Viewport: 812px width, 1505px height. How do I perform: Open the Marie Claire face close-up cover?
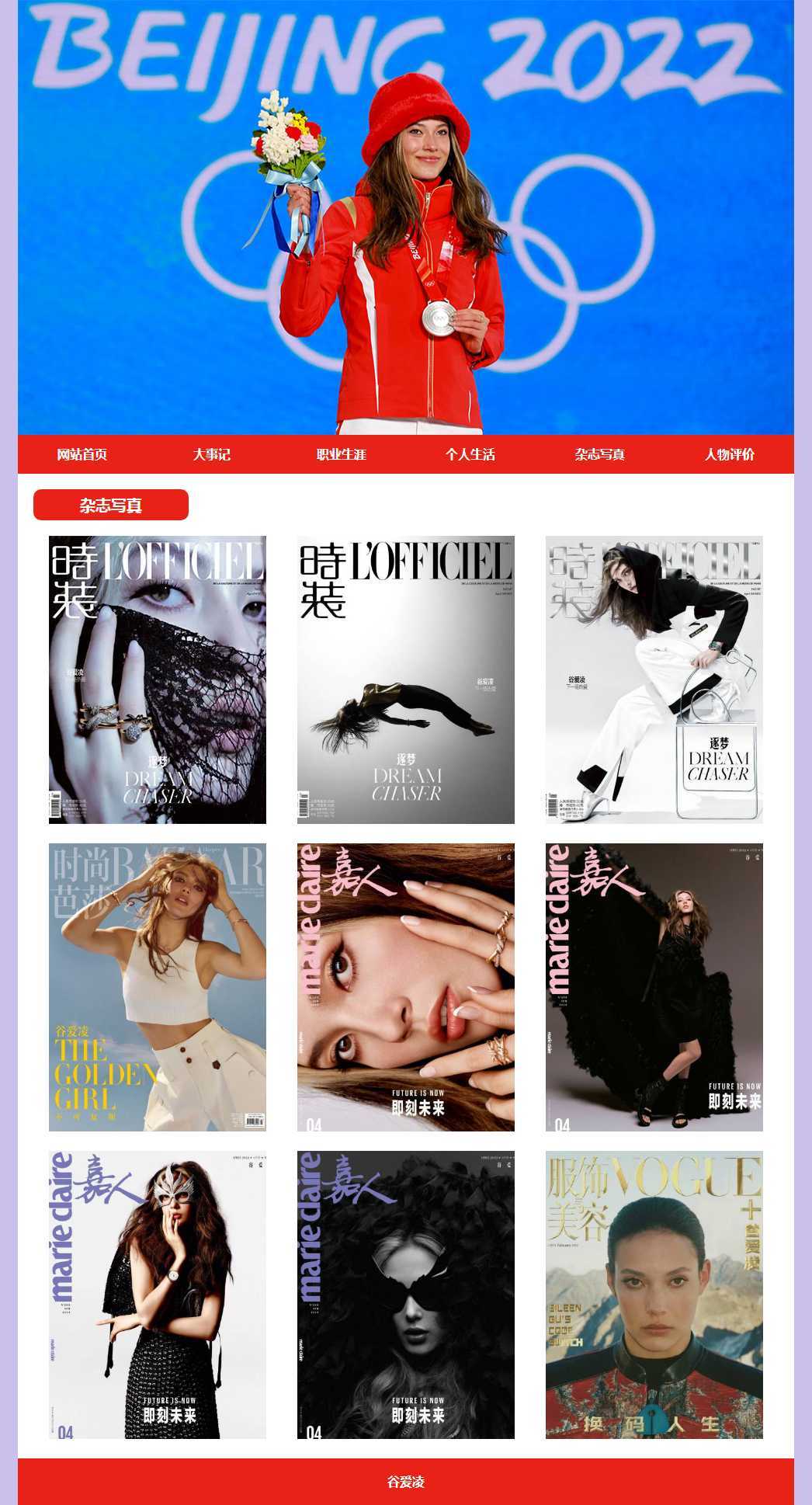click(x=406, y=987)
